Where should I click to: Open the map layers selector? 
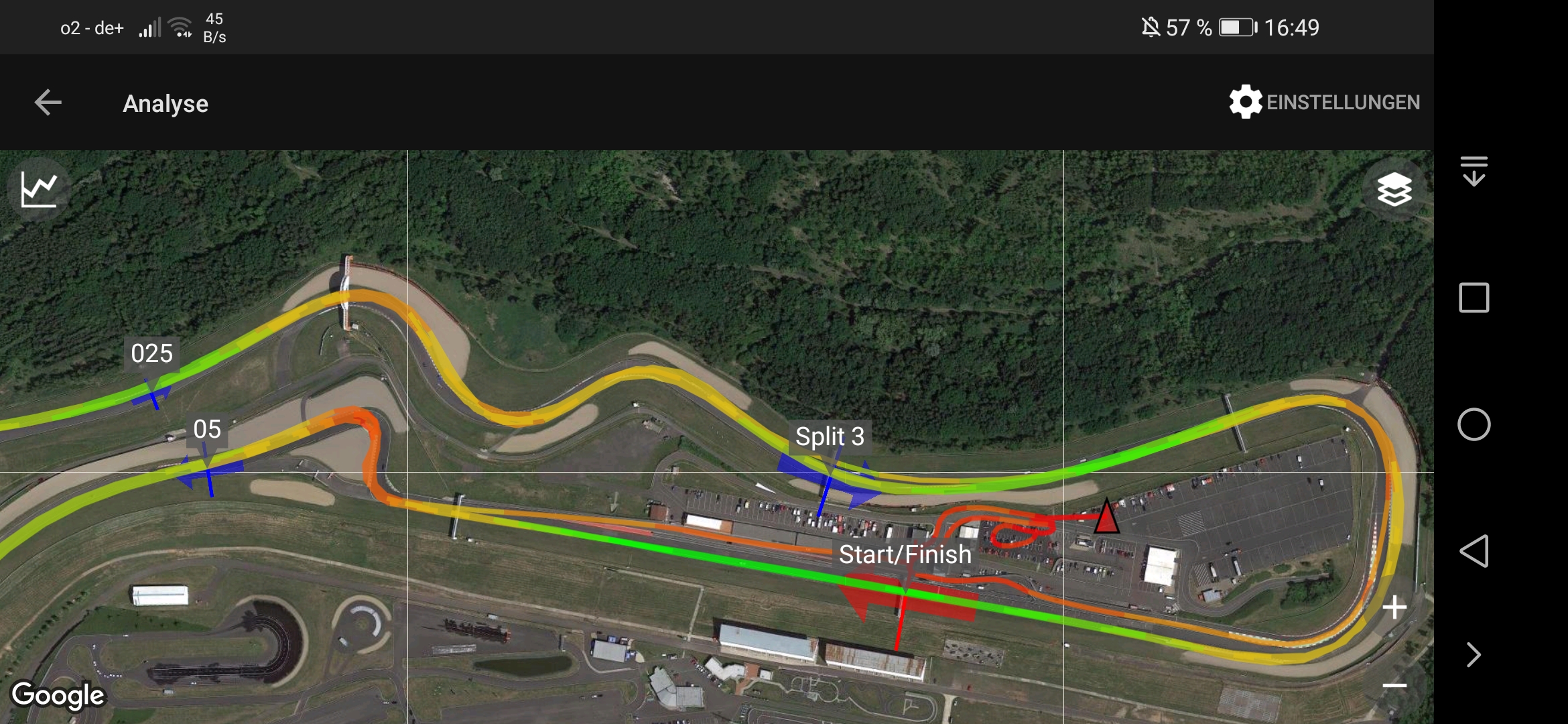coord(1394,190)
